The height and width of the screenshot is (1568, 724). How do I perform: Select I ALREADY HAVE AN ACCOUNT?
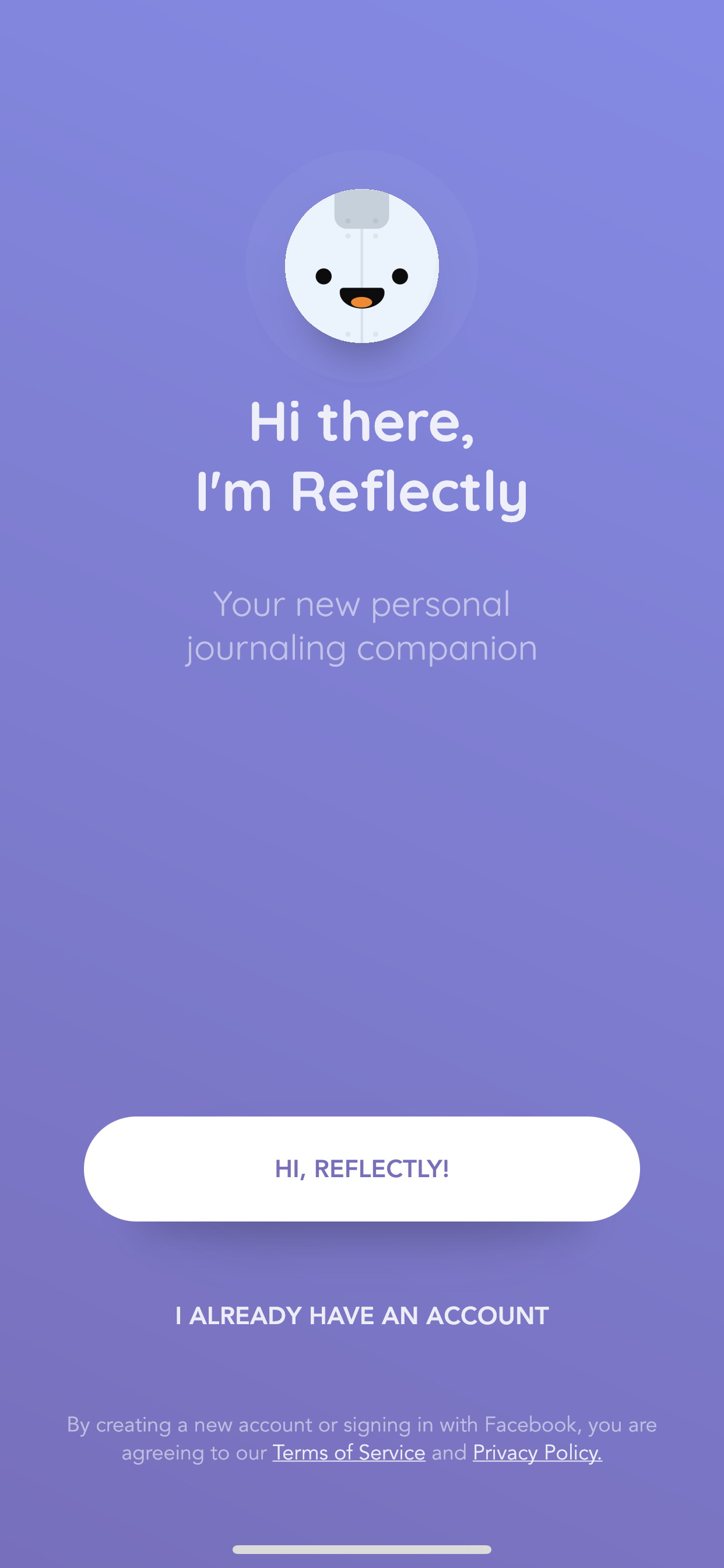coord(362,1315)
